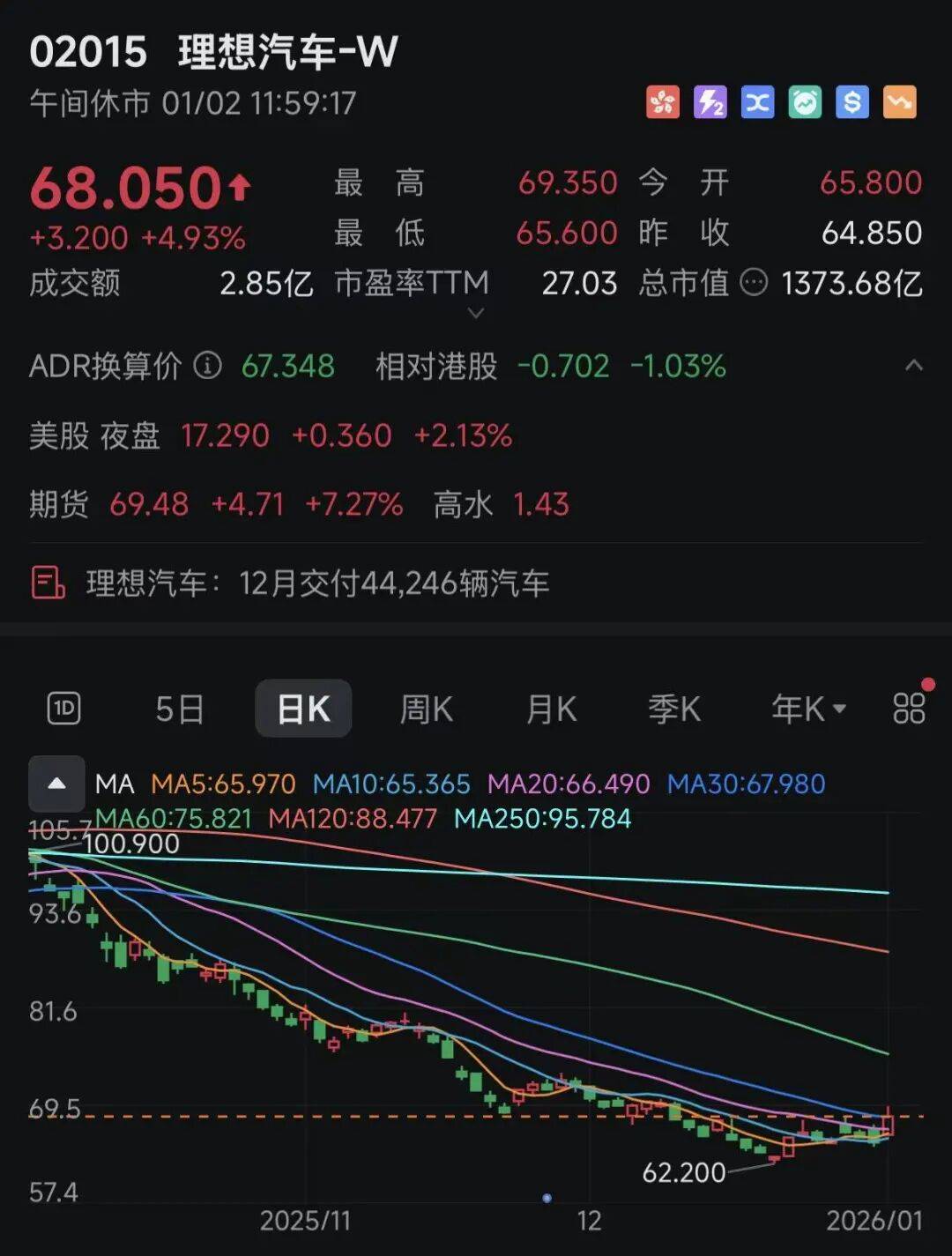
Task: Tap the blue dollar sign icon
Action: point(852,102)
